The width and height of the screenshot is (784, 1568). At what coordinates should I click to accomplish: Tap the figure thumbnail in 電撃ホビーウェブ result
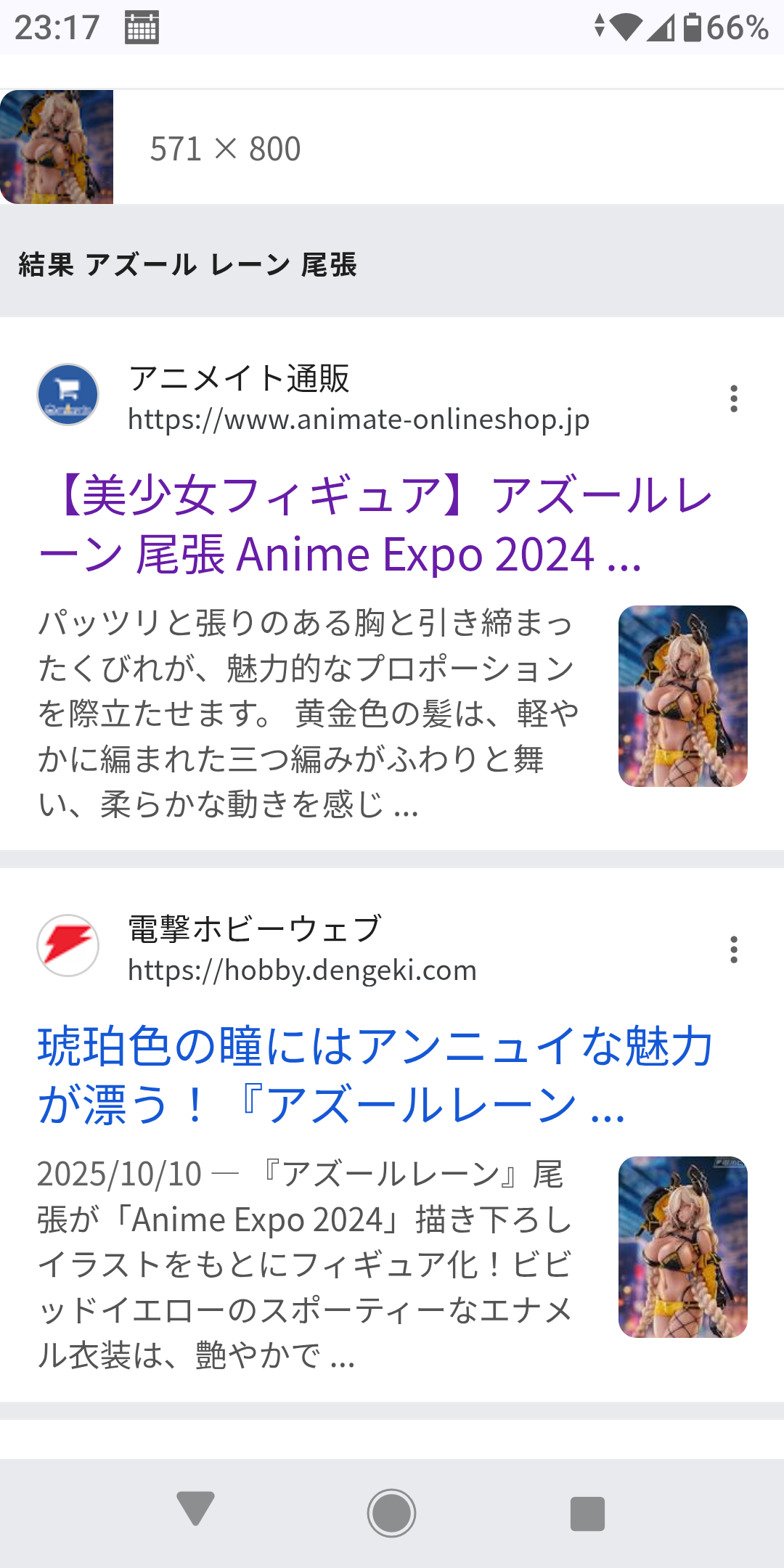(x=682, y=1247)
